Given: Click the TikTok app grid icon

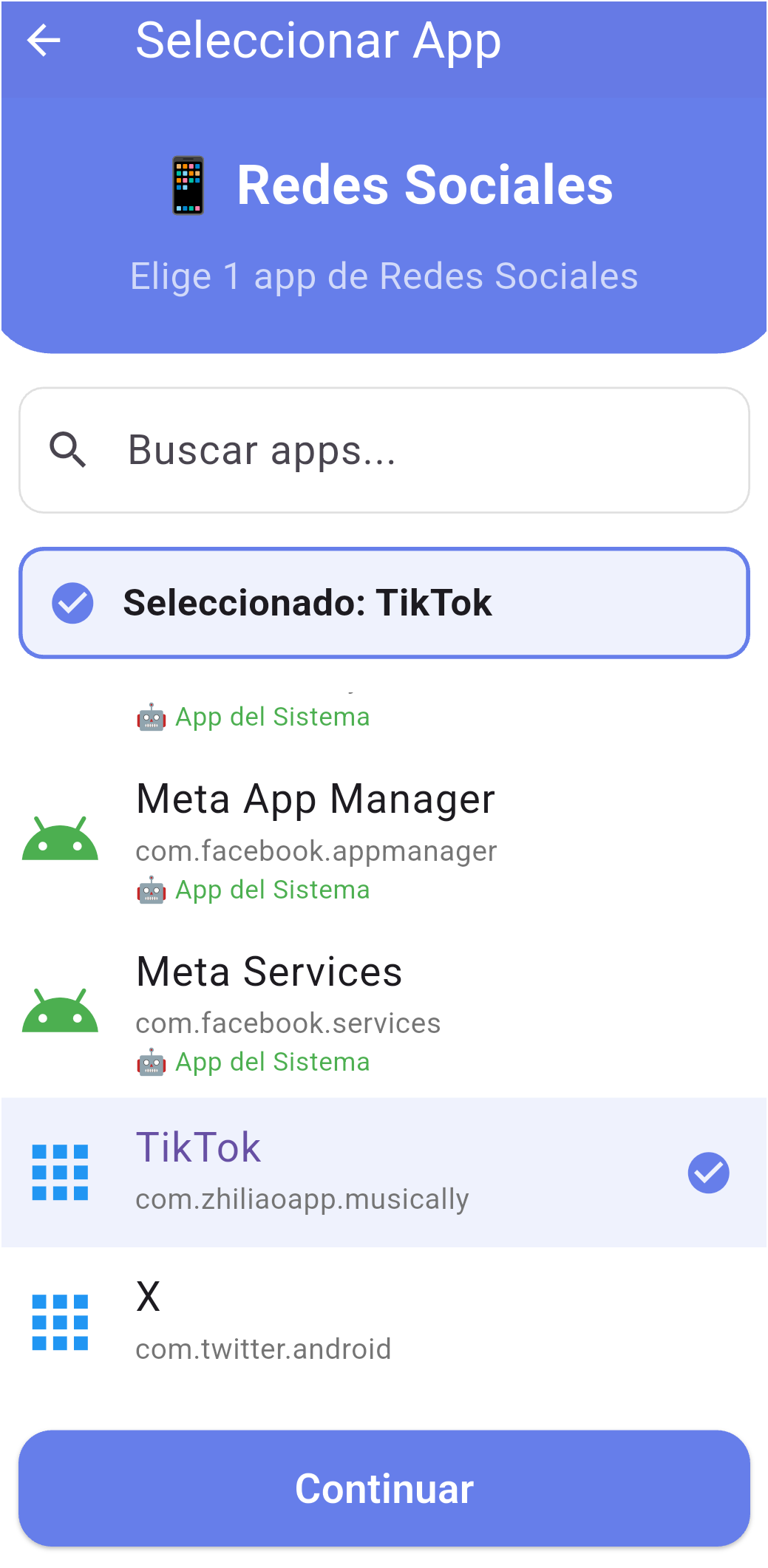Looking at the screenshot, I should (x=60, y=1173).
